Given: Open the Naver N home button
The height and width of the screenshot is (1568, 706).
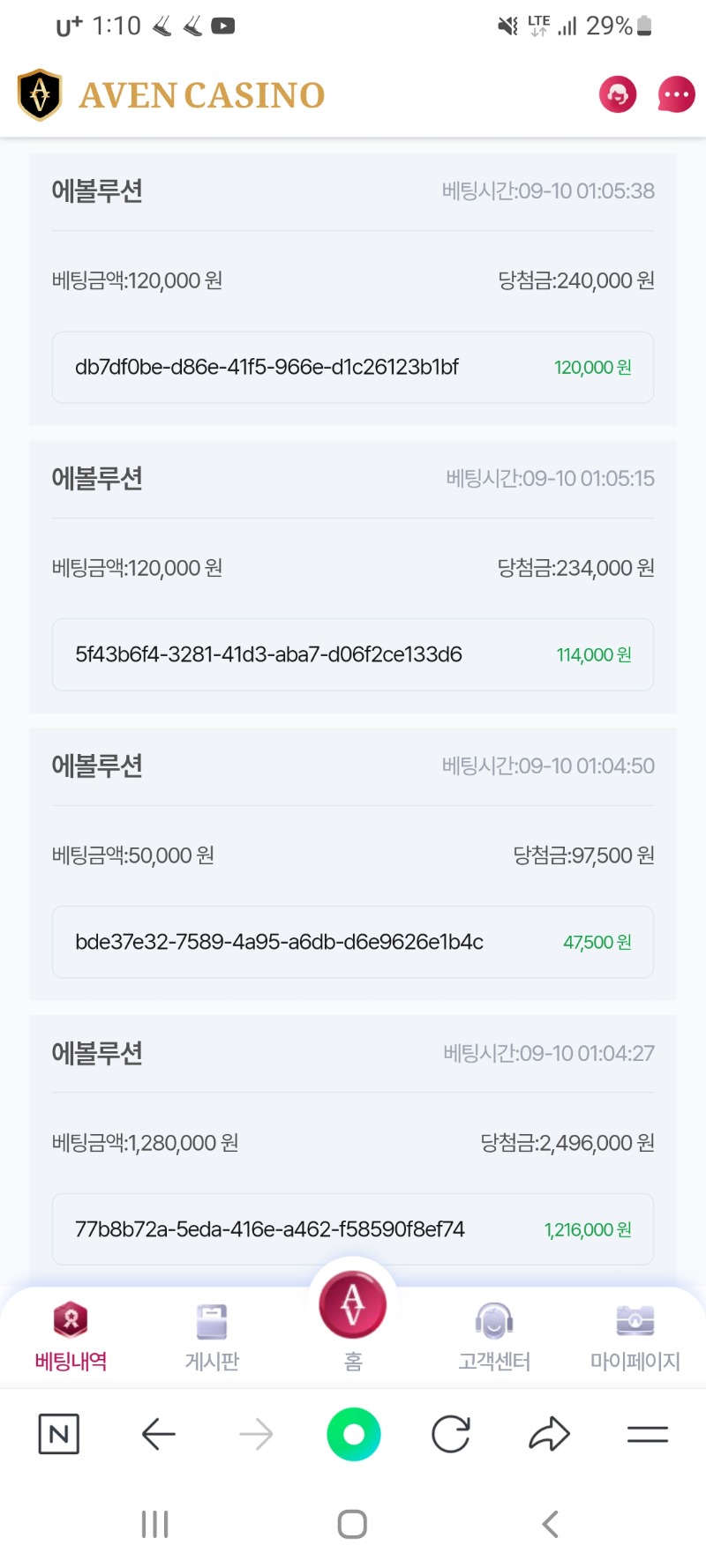Looking at the screenshot, I should pos(59,1434).
